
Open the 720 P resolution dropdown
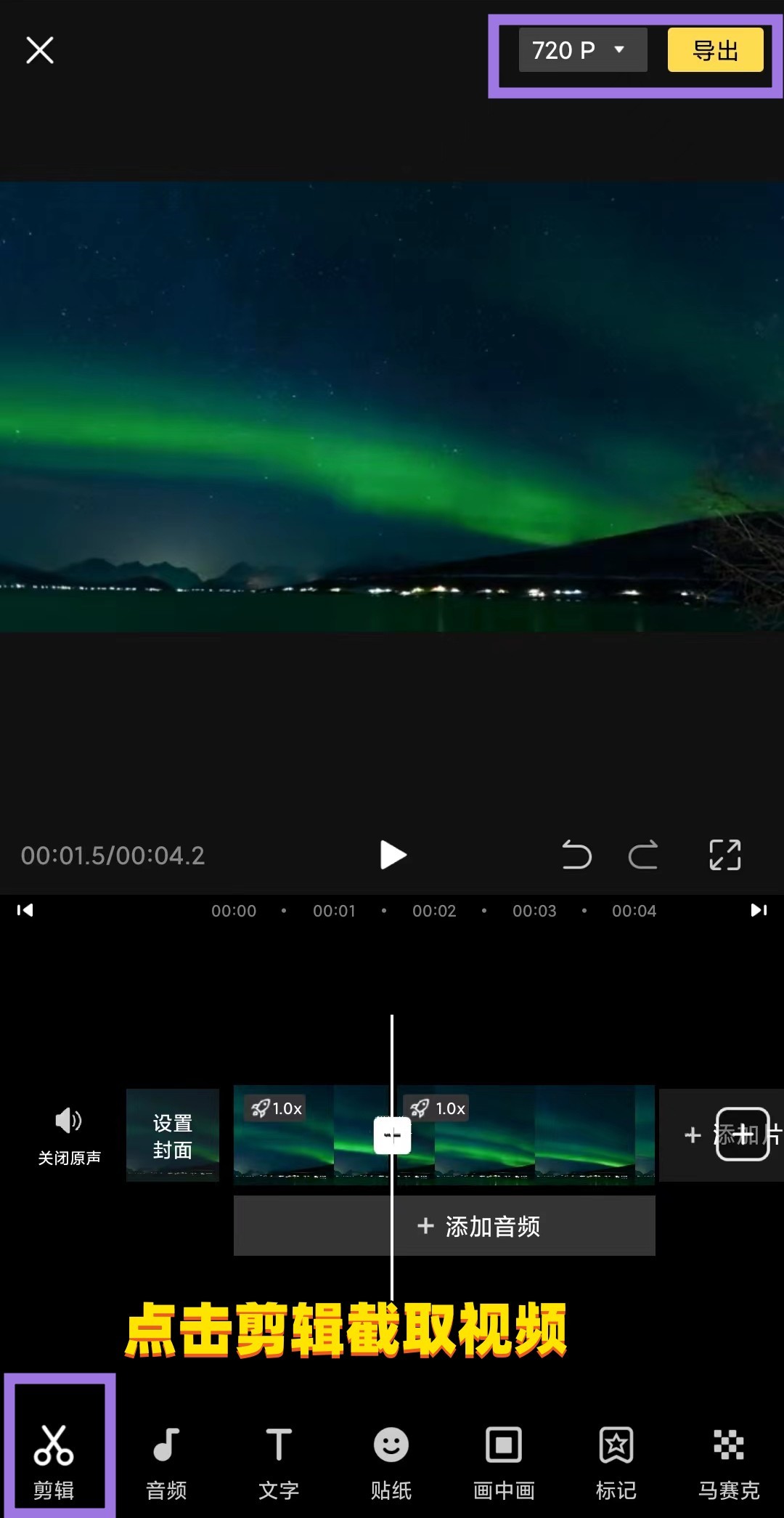(x=582, y=50)
